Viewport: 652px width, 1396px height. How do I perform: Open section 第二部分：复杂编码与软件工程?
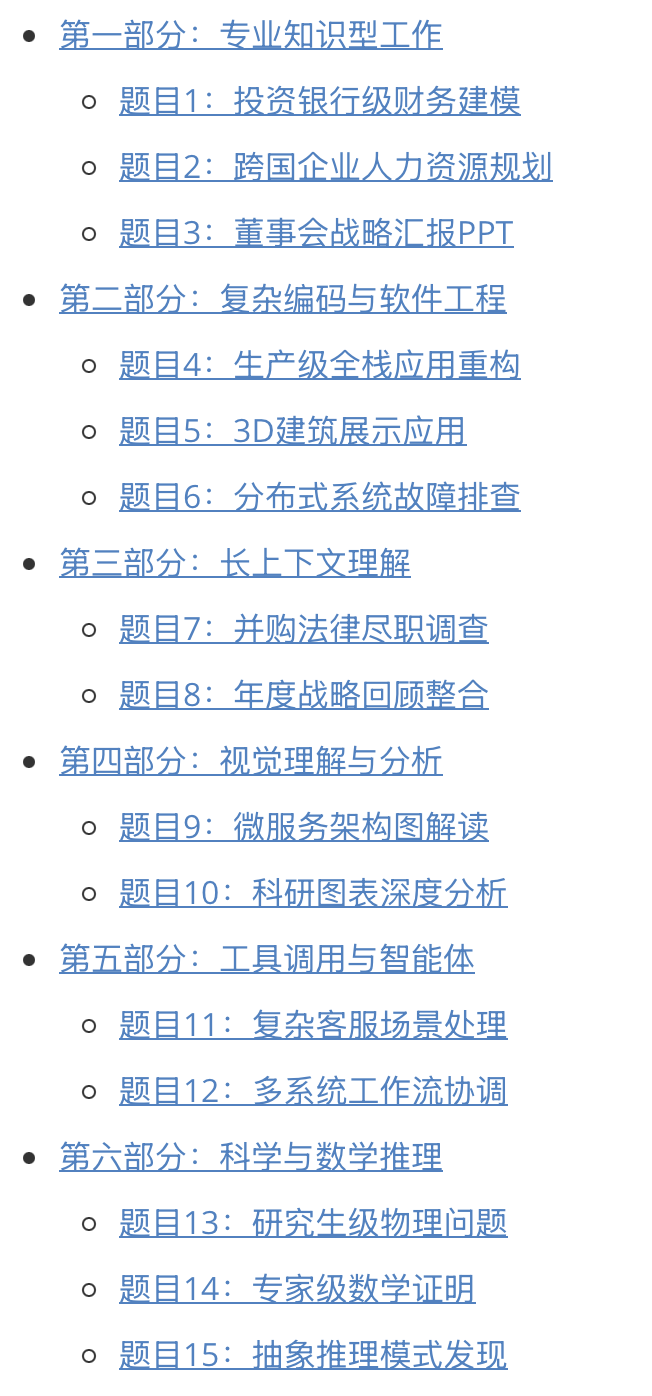(282, 300)
